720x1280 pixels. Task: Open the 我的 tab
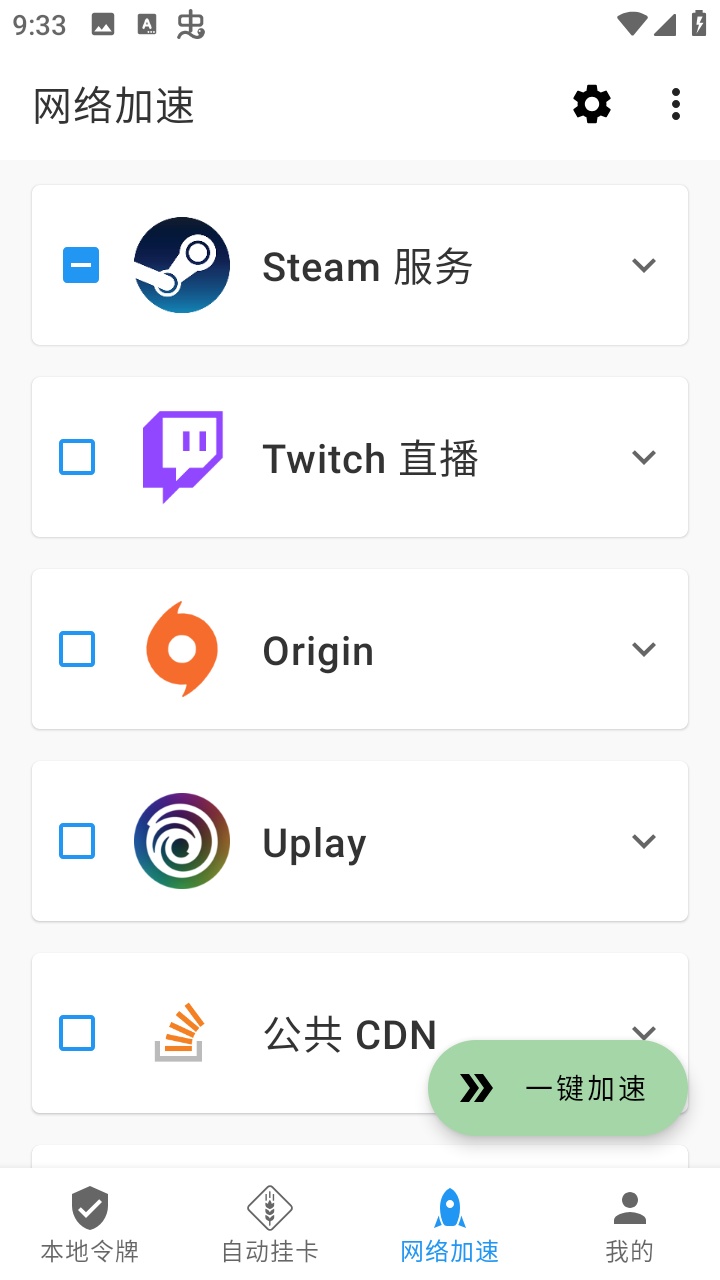point(630,1224)
